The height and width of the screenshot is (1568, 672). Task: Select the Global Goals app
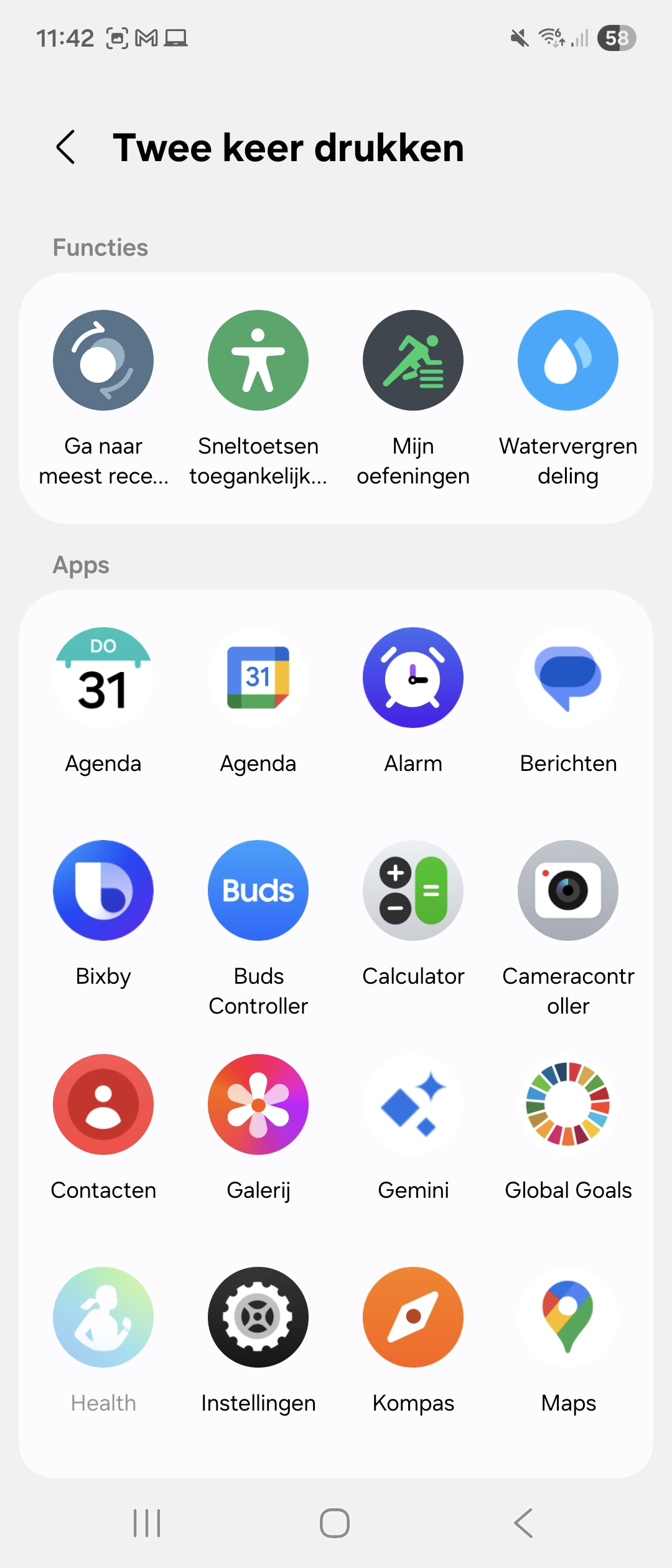pos(568,1104)
